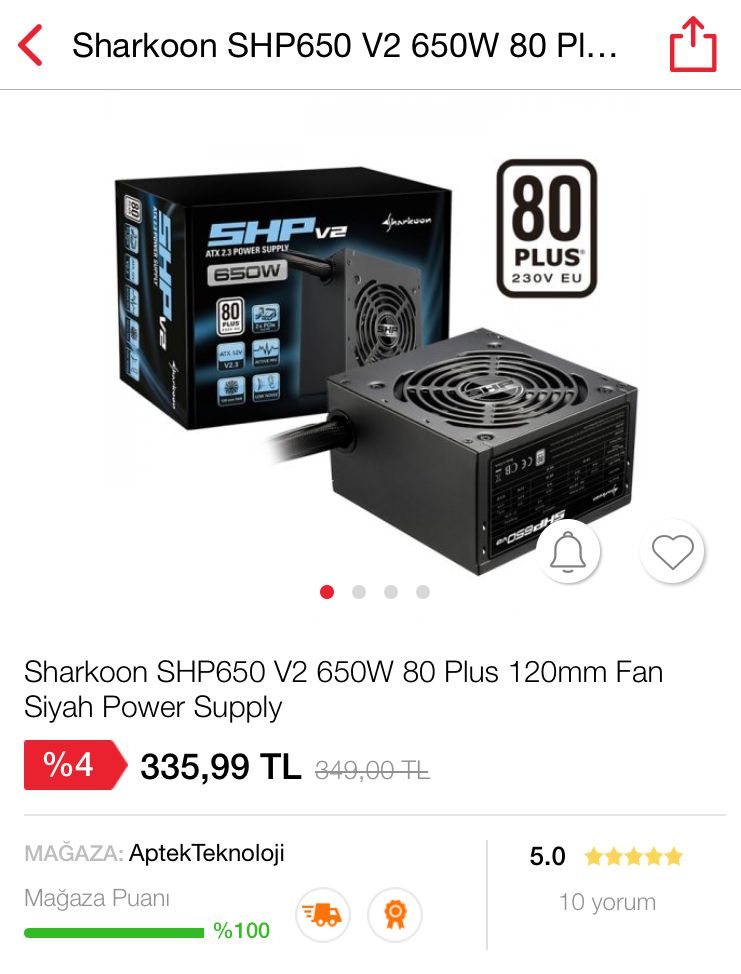Tap the orange award badge icon

[395, 914]
